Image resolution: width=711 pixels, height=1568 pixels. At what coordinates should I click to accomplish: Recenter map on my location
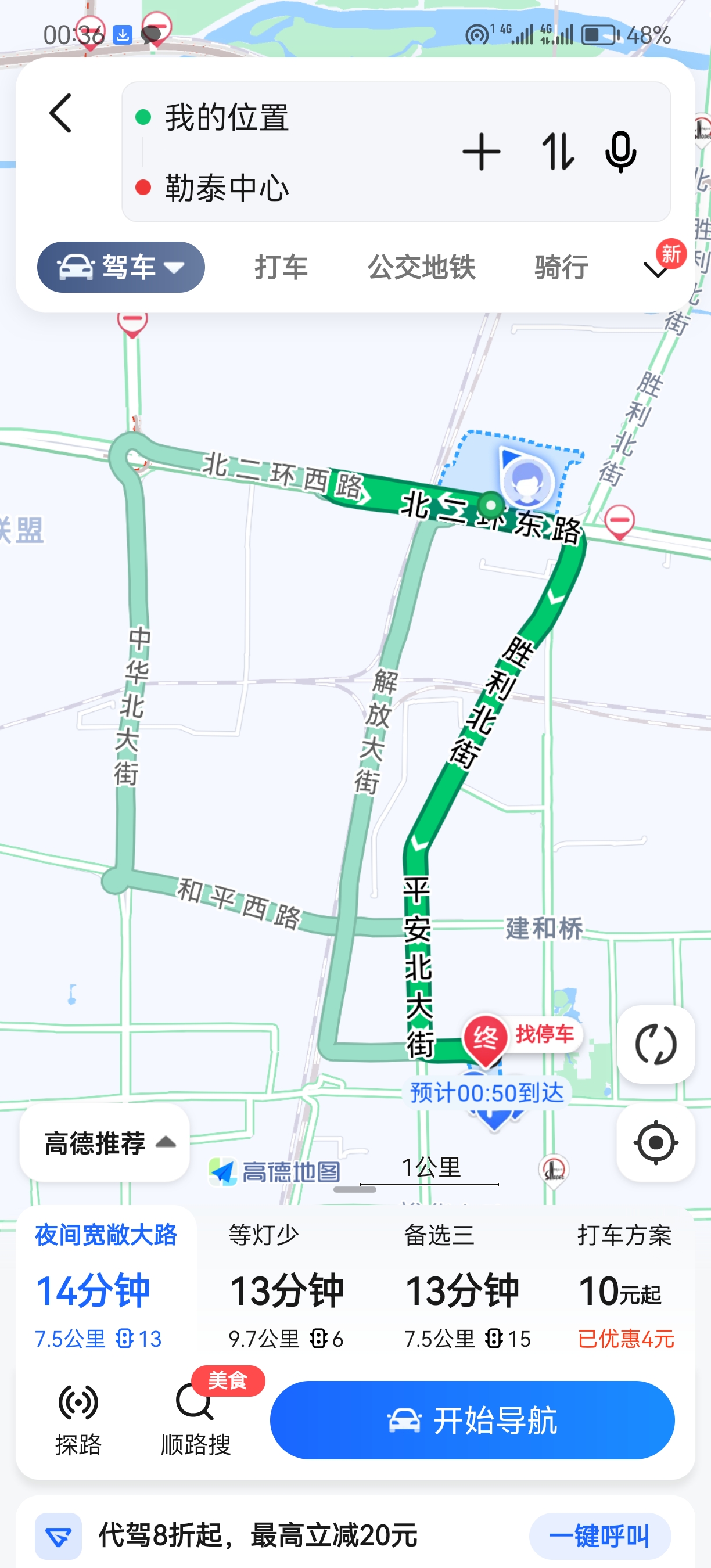click(x=656, y=1142)
